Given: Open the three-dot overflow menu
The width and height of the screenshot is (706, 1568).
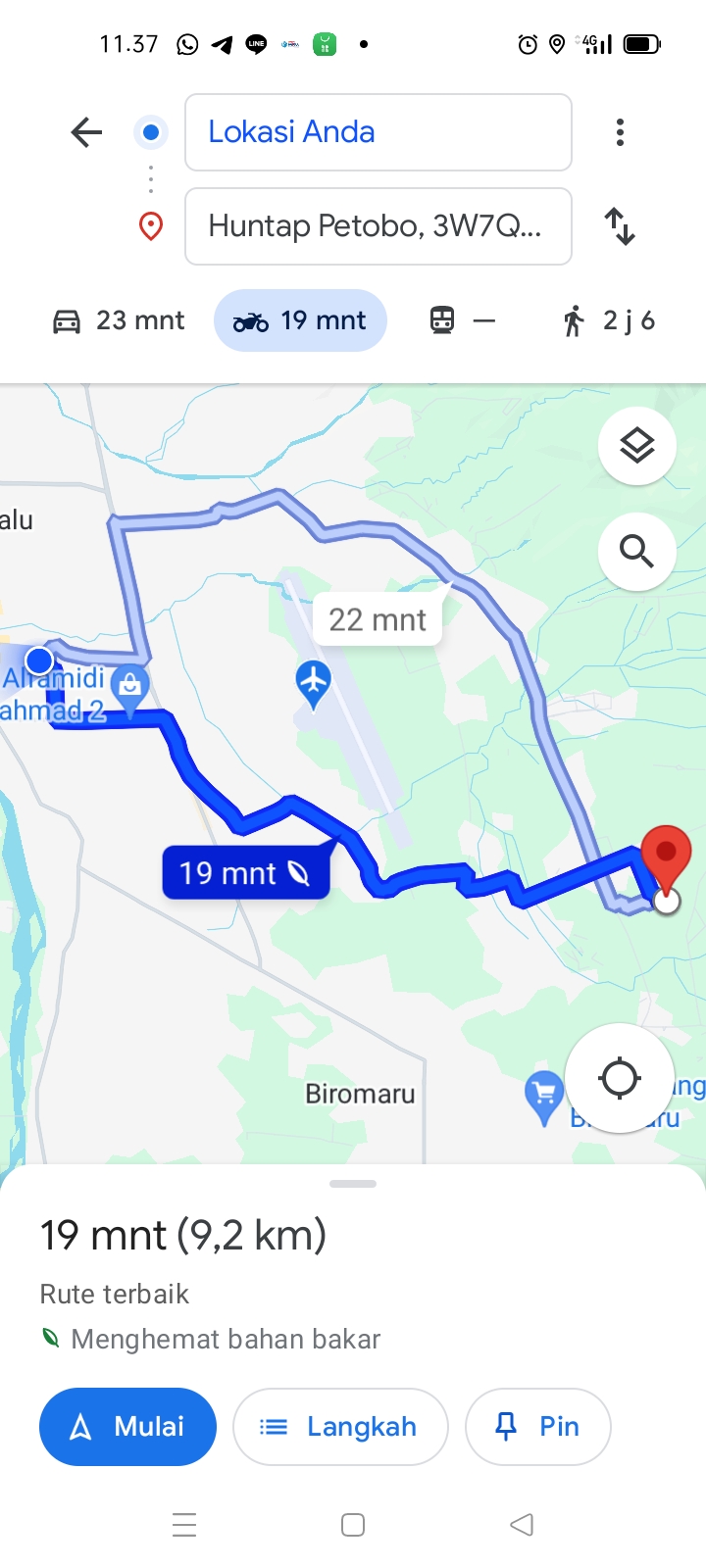Looking at the screenshot, I should 620,132.
